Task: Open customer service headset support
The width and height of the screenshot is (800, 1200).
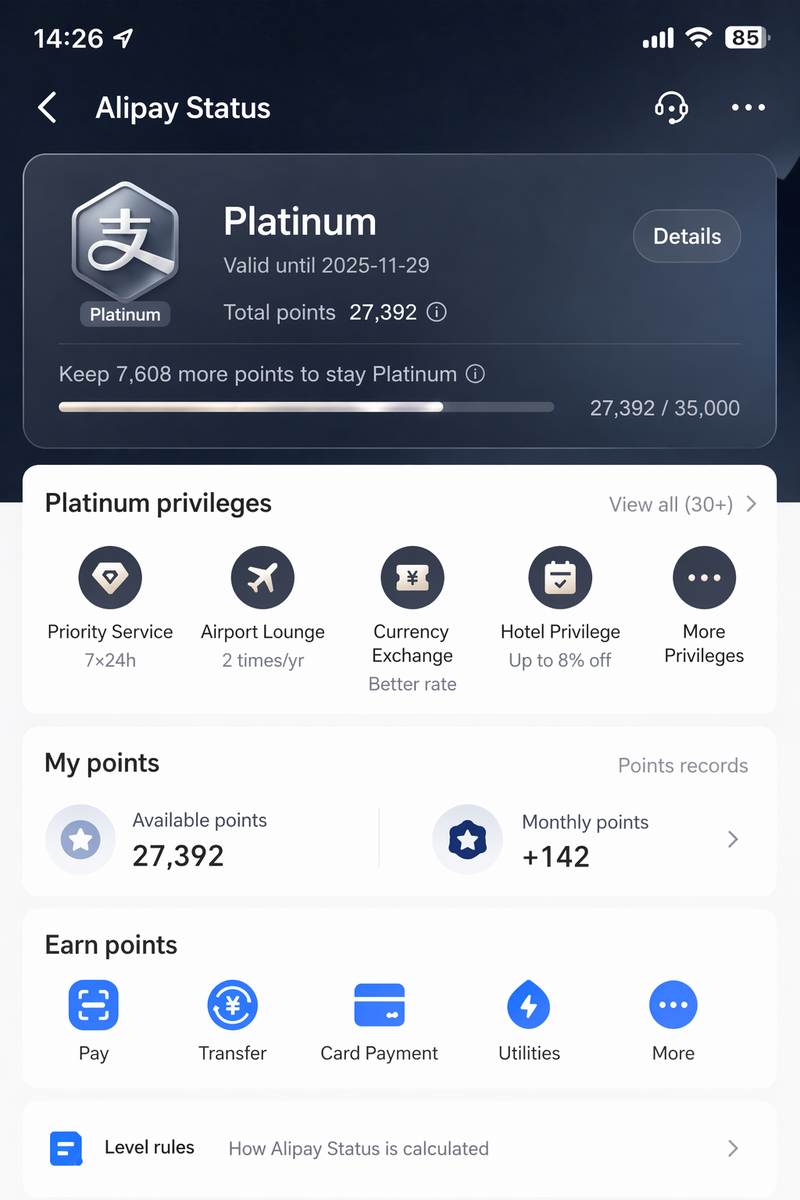Action: pyautogui.click(x=671, y=107)
